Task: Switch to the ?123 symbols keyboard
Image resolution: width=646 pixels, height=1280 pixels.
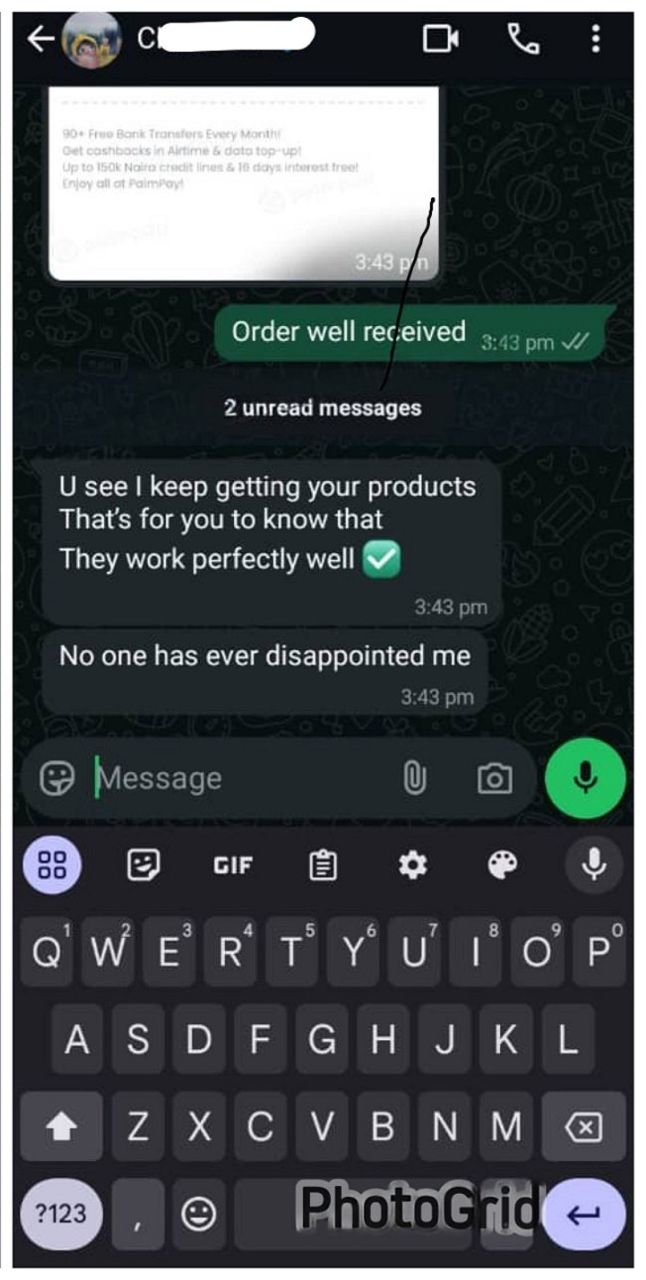Action: click(61, 1214)
